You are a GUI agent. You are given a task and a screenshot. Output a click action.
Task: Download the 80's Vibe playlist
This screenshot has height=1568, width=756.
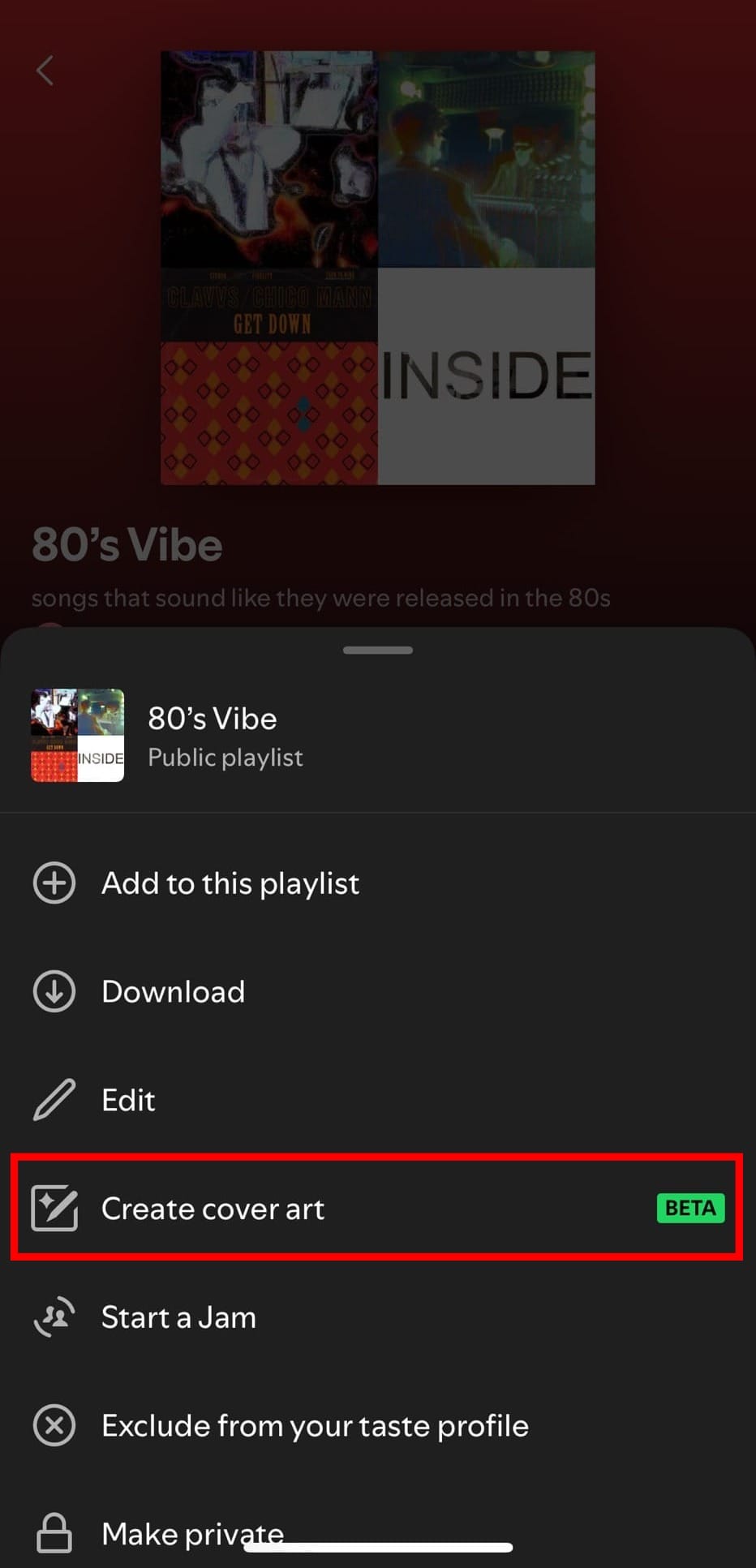click(173, 991)
